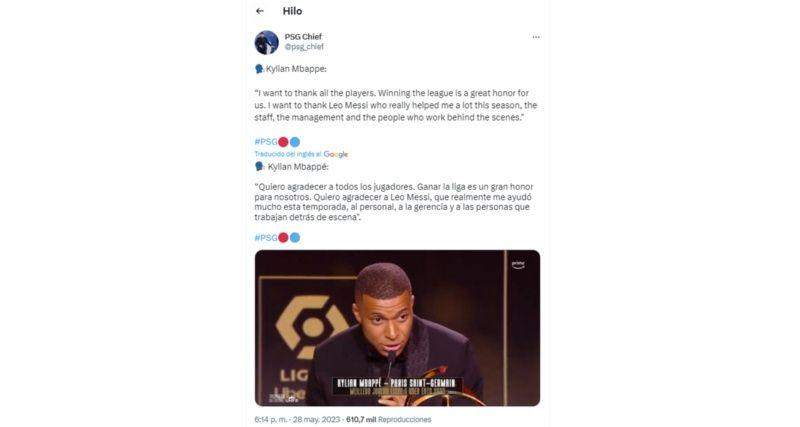Open PSG Chief's profile picture
This screenshot has height=427, width=800.
click(x=266, y=42)
